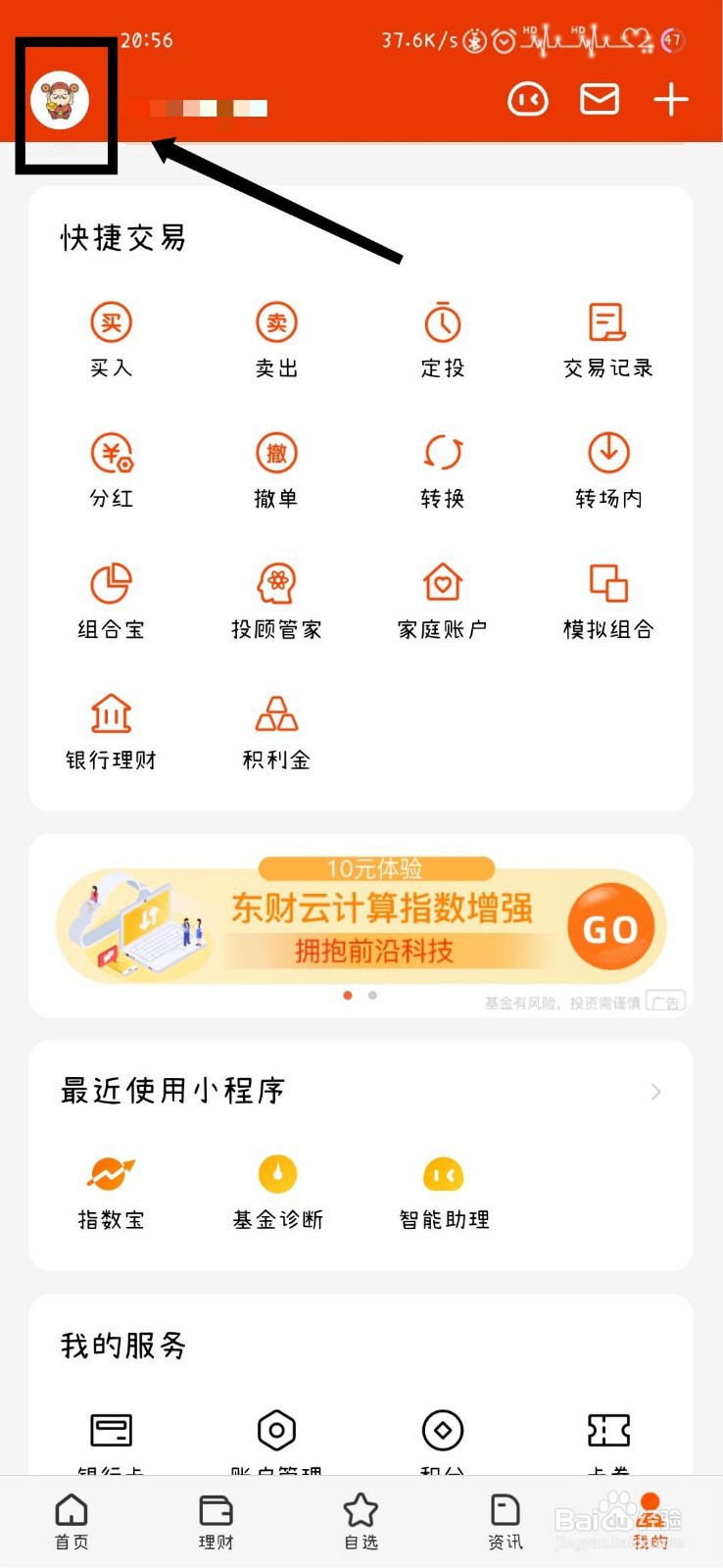The image size is (723, 1568).
Task: Open the message envelope at top right
Action: 600,99
